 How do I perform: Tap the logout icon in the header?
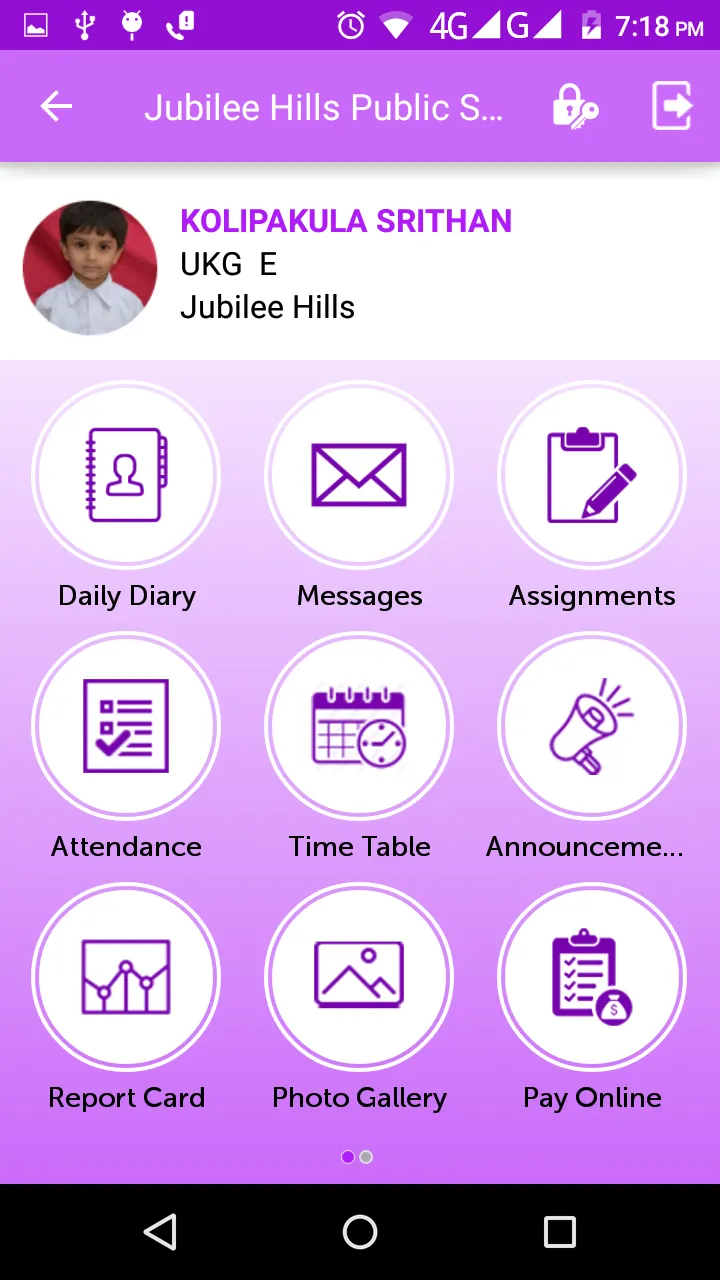click(x=672, y=106)
